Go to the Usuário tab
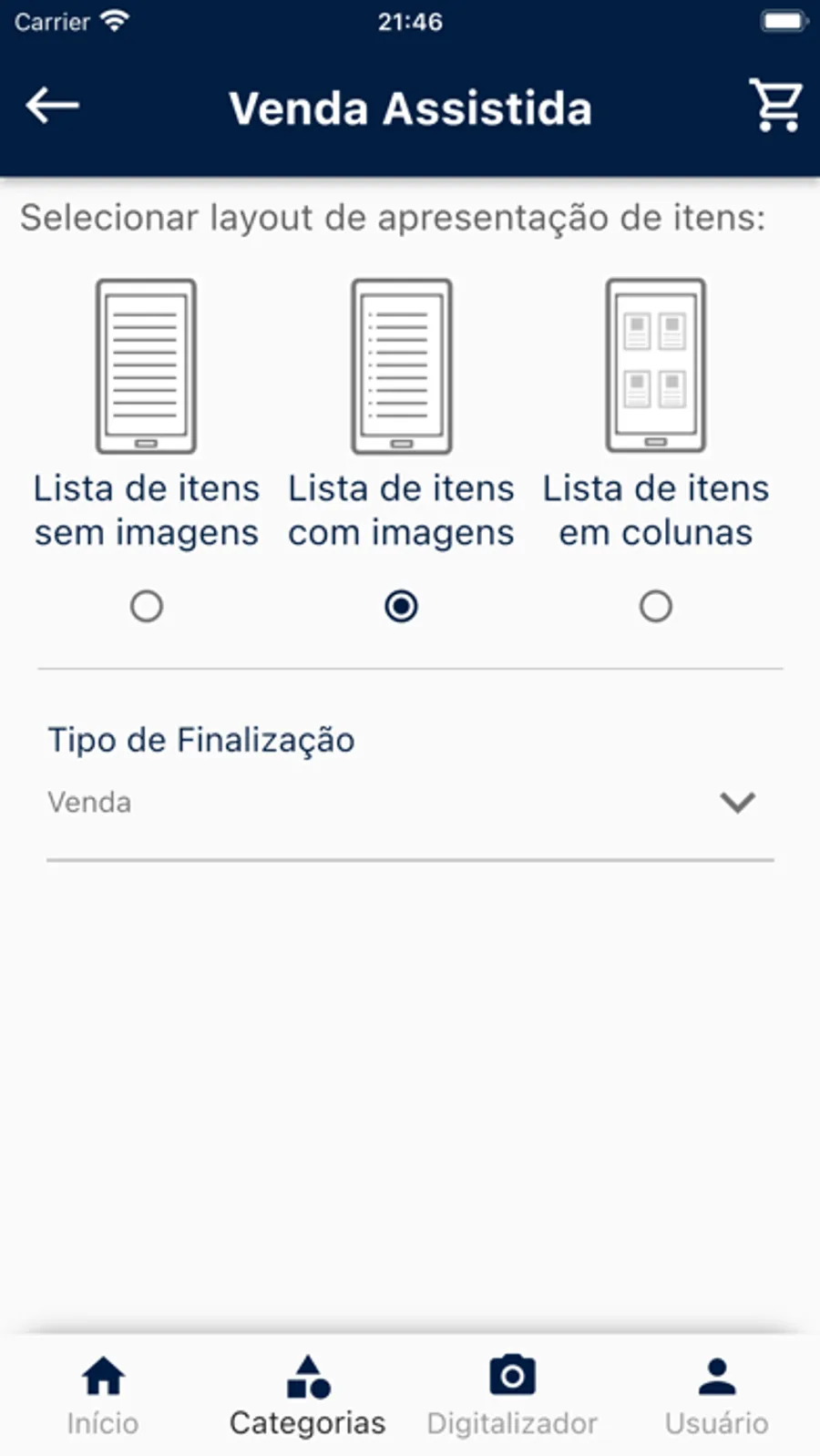The width and height of the screenshot is (820, 1456). point(717,1396)
